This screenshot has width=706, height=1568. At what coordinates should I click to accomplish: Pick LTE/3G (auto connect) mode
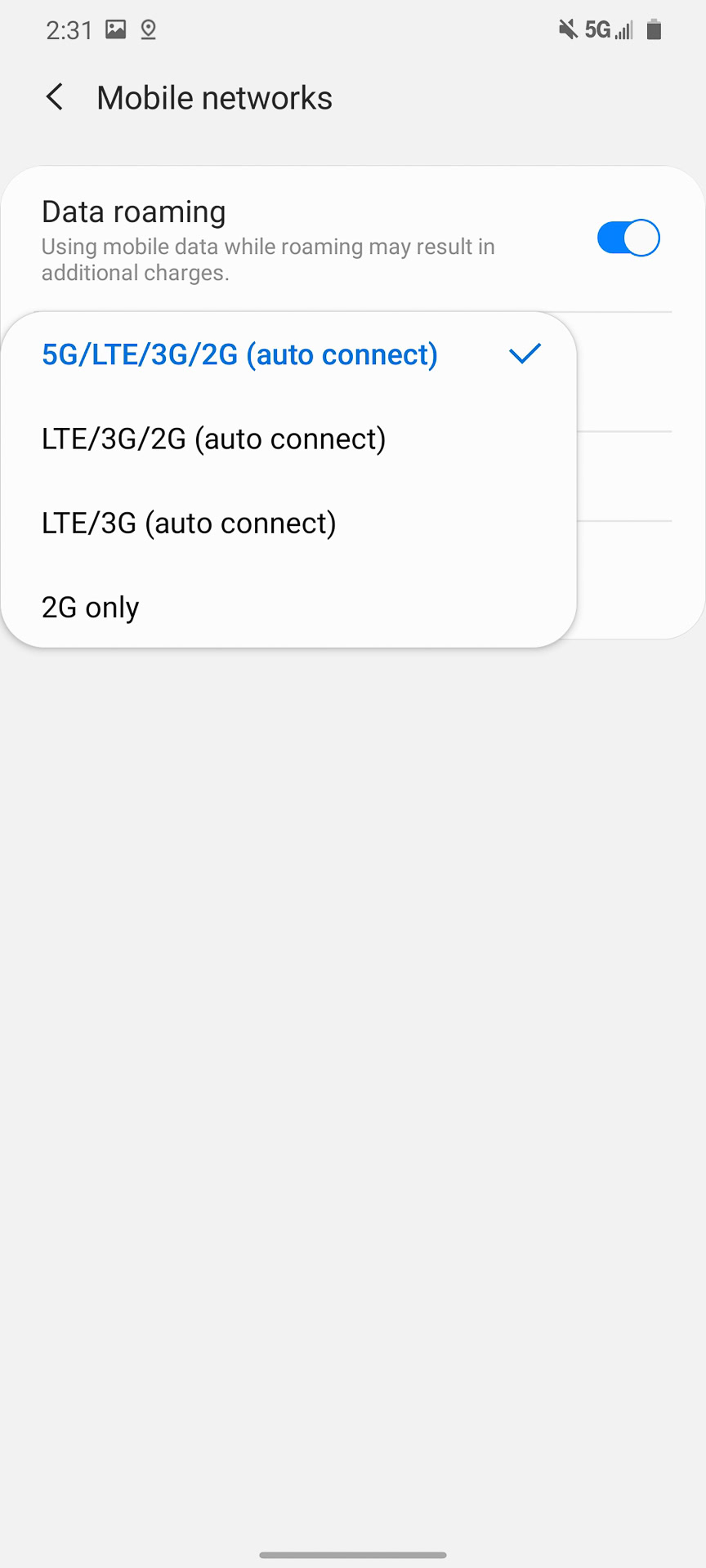click(x=190, y=523)
